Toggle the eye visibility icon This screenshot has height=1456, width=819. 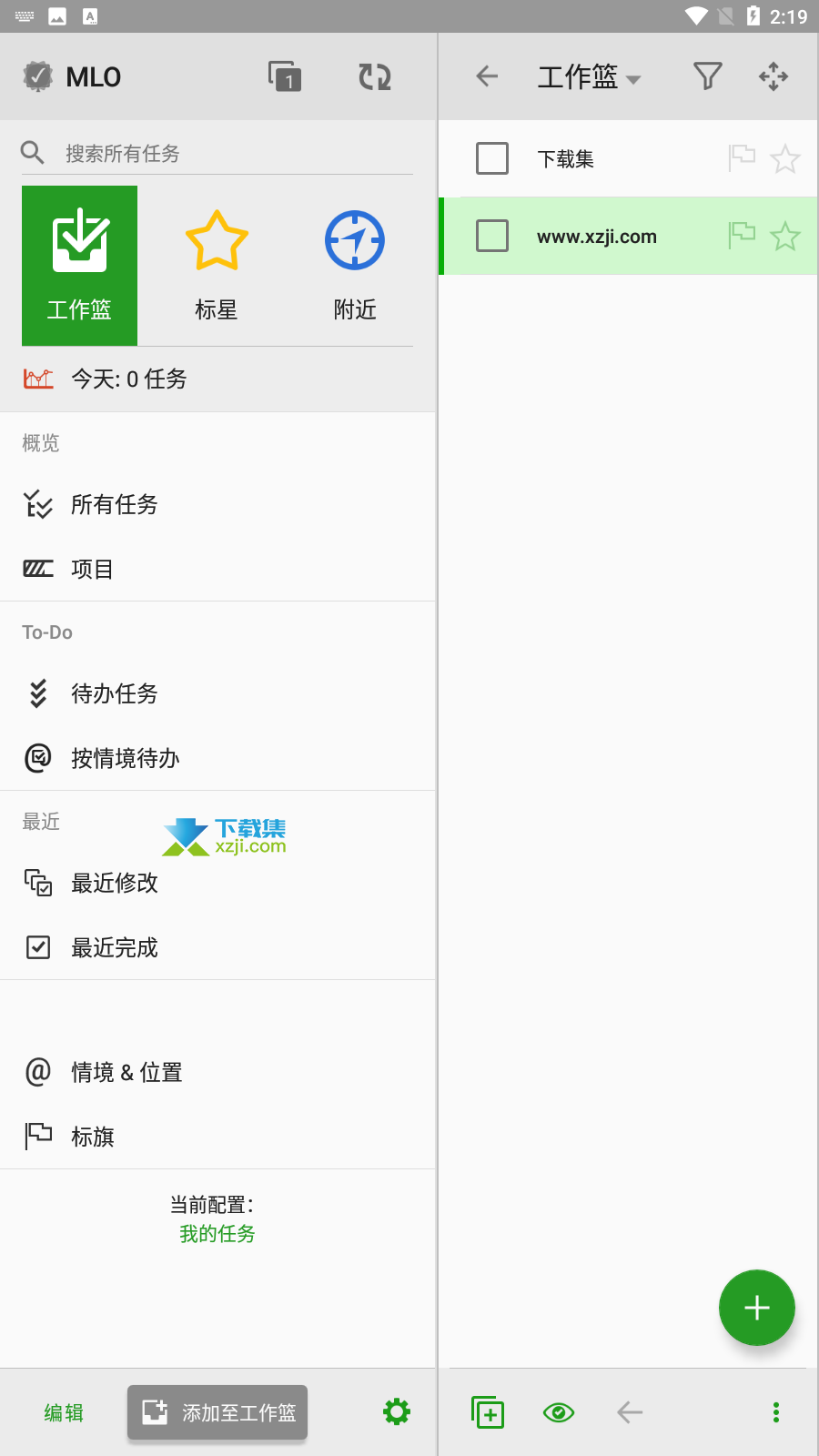(559, 1412)
